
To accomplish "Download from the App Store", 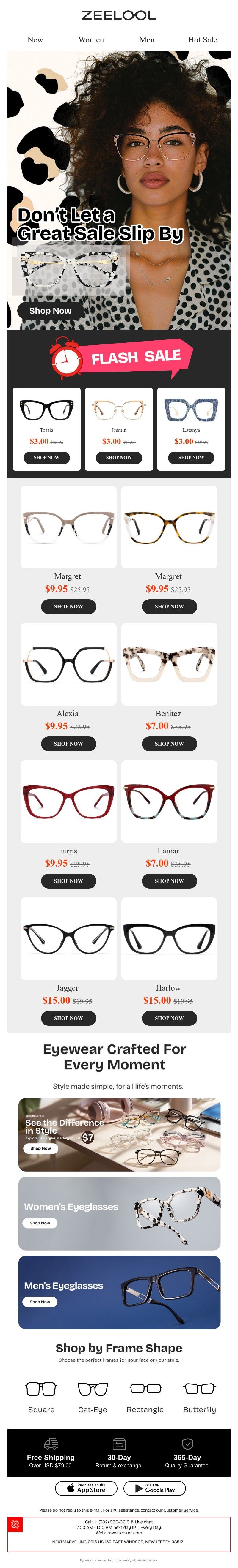I will point(86,1488).
